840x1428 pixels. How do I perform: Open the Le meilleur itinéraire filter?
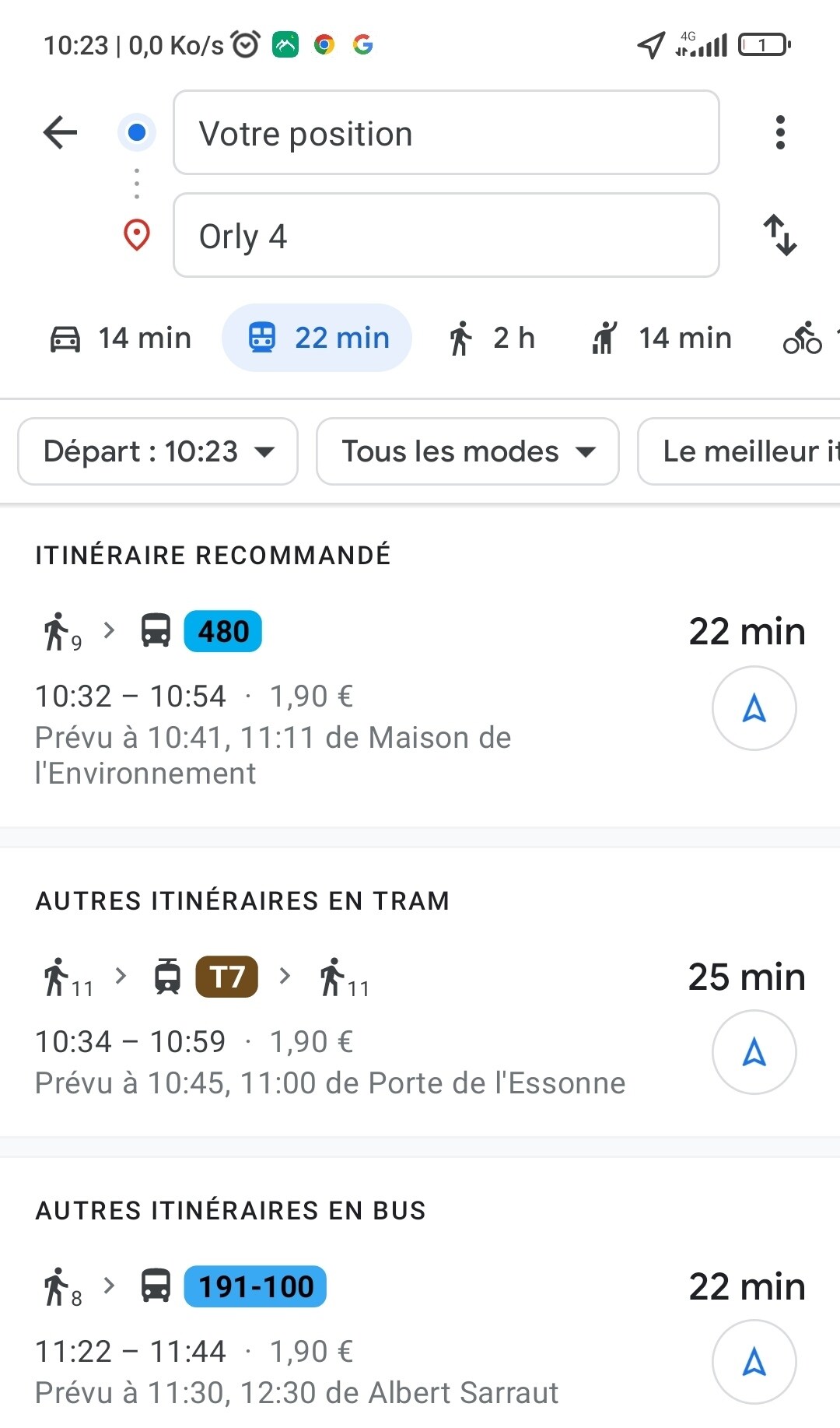(739, 451)
